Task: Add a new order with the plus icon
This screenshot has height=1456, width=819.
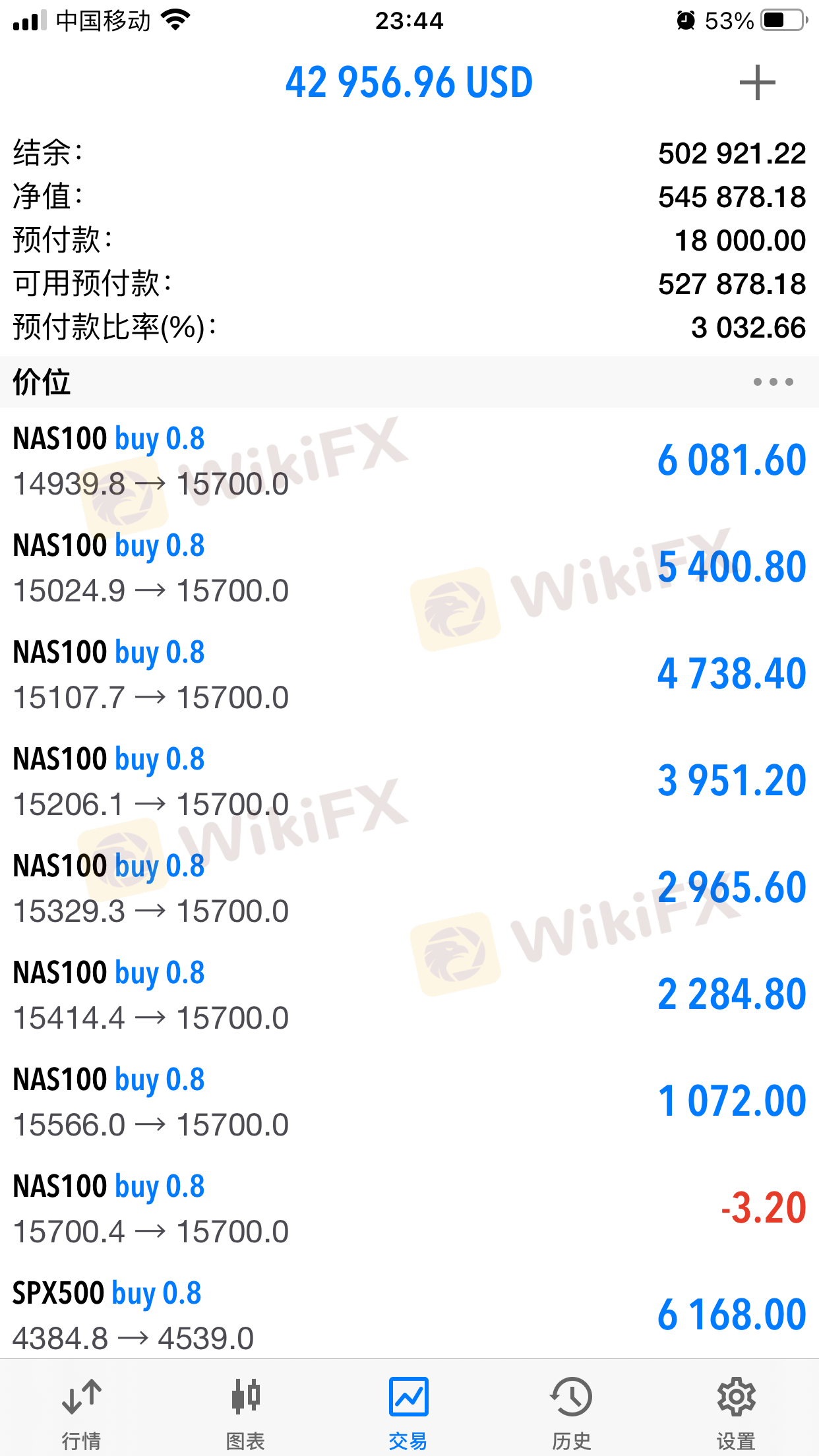Action: click(x=757, y=83)
